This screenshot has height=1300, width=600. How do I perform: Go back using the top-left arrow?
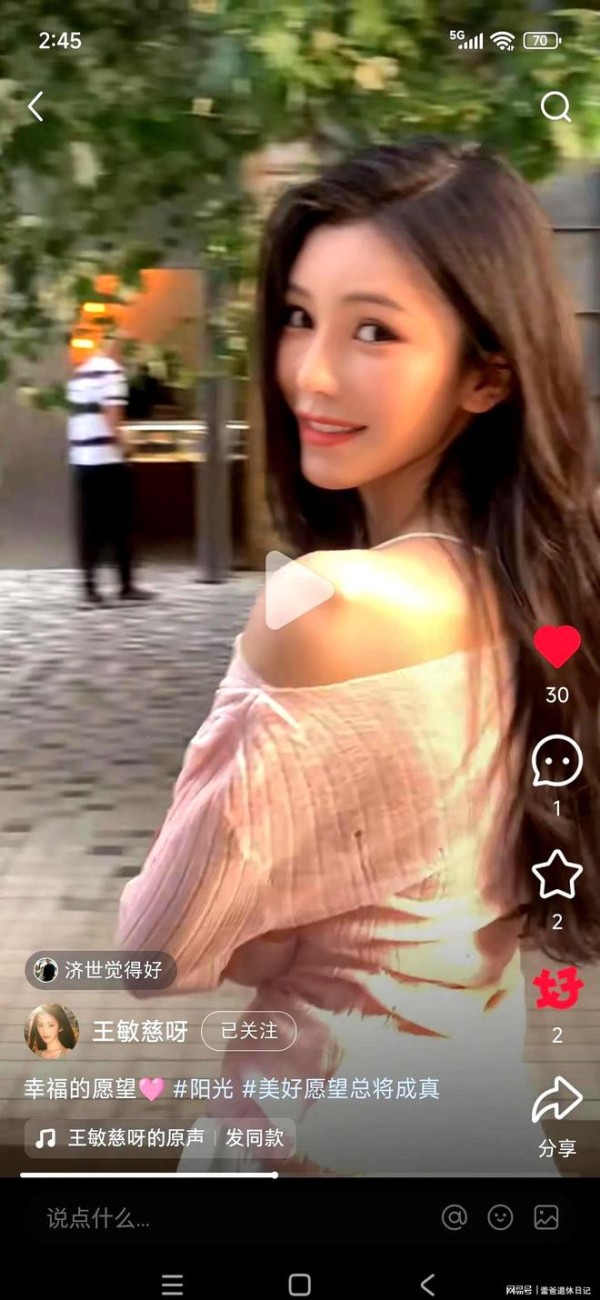coord(36,107)
